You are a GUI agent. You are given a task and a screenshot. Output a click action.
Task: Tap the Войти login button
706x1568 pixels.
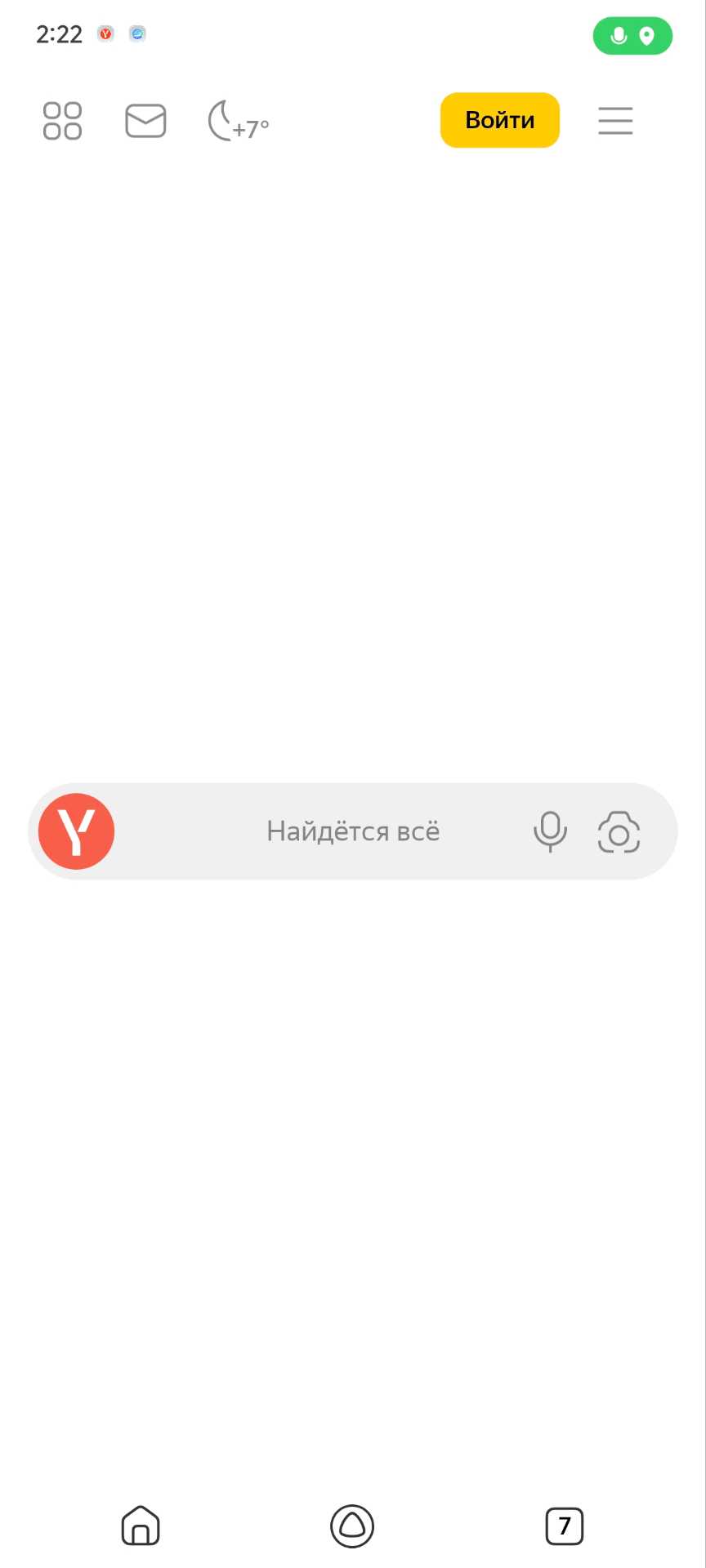499,120
